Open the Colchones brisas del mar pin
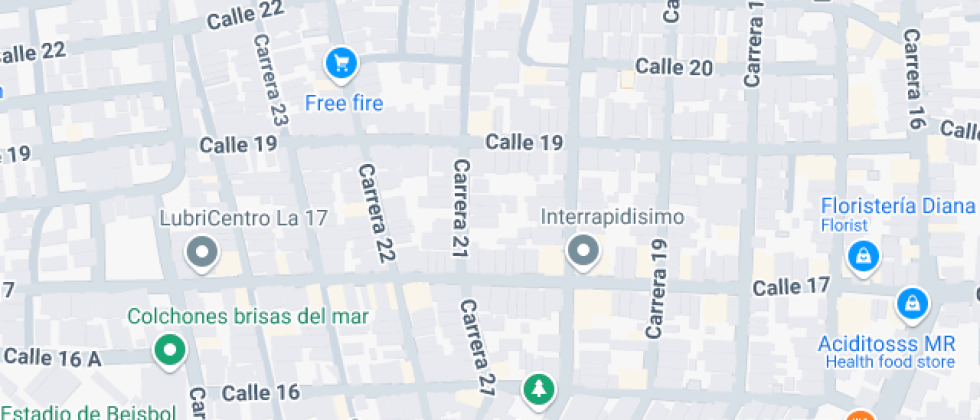 (171, 352)
